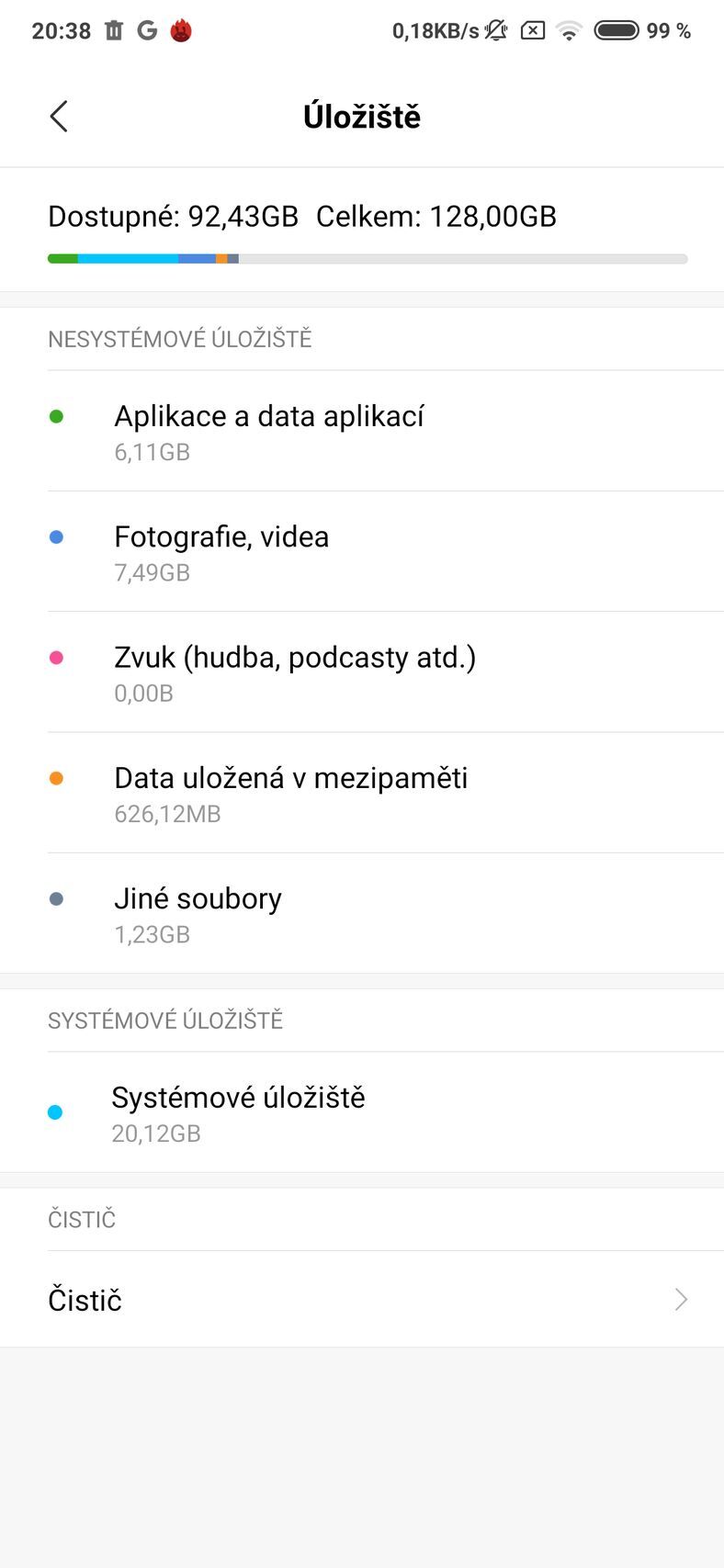Tap the blue dot beside Fotografie, videa
The width and height of the screenshot is (724, 1568).
point(57,536)
